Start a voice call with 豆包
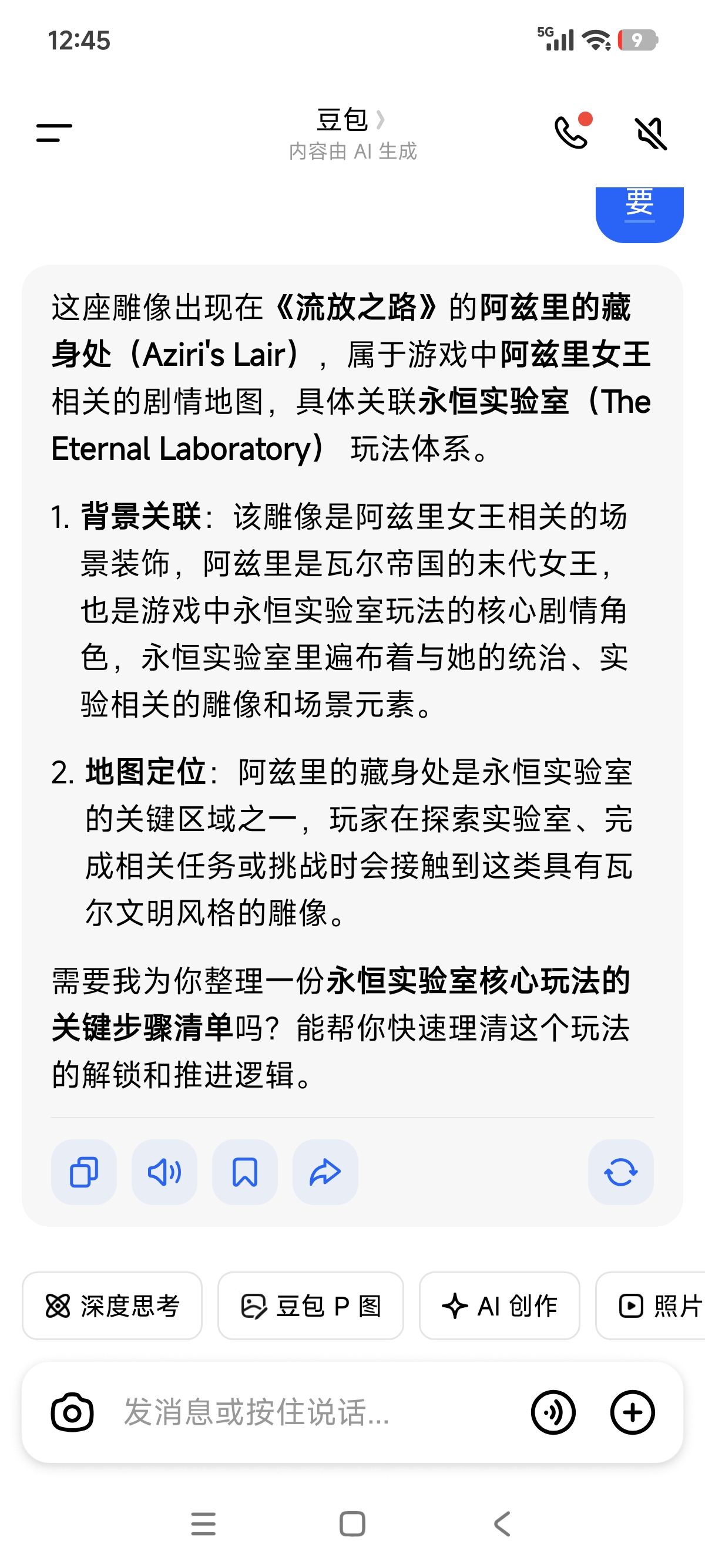 [x=572, y=132]
